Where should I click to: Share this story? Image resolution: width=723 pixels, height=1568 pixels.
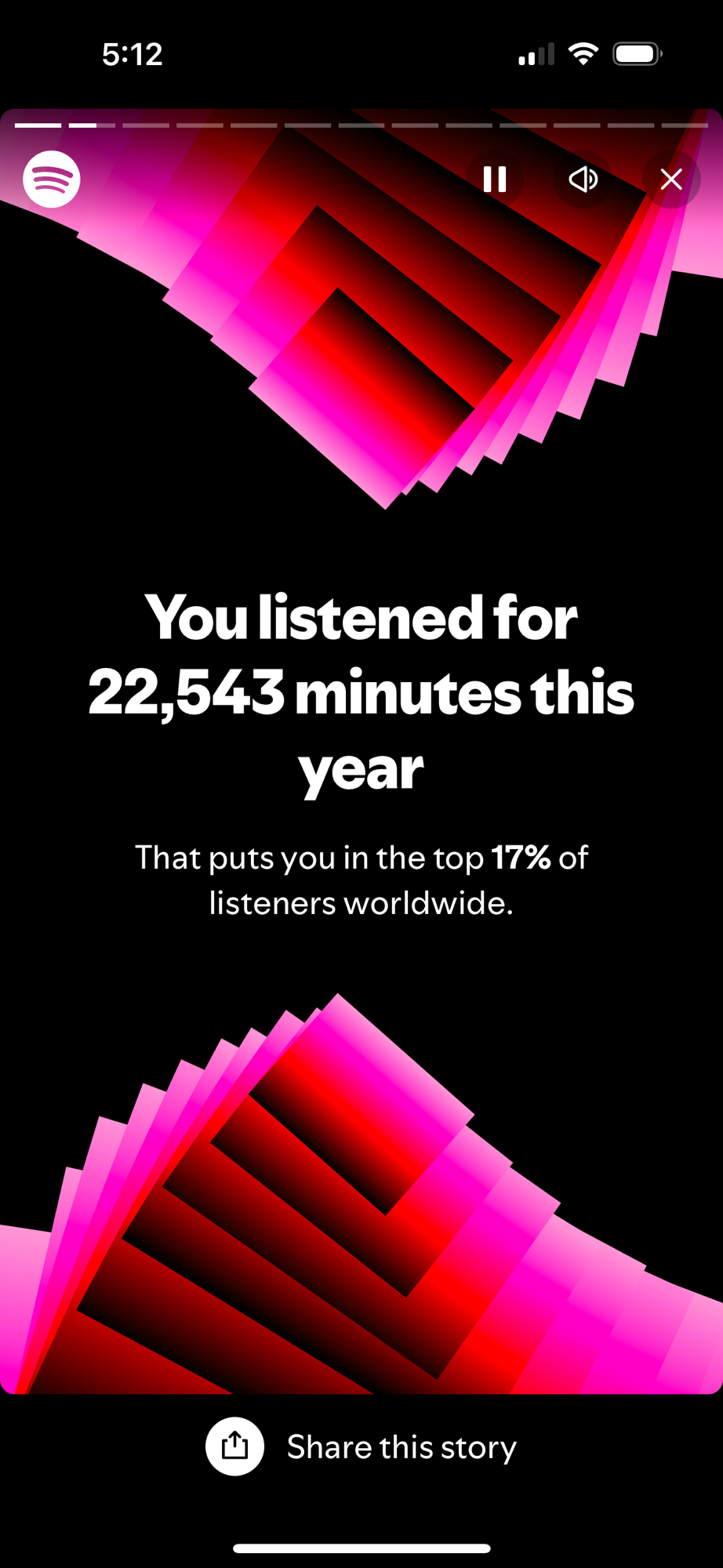[361, 1446]
